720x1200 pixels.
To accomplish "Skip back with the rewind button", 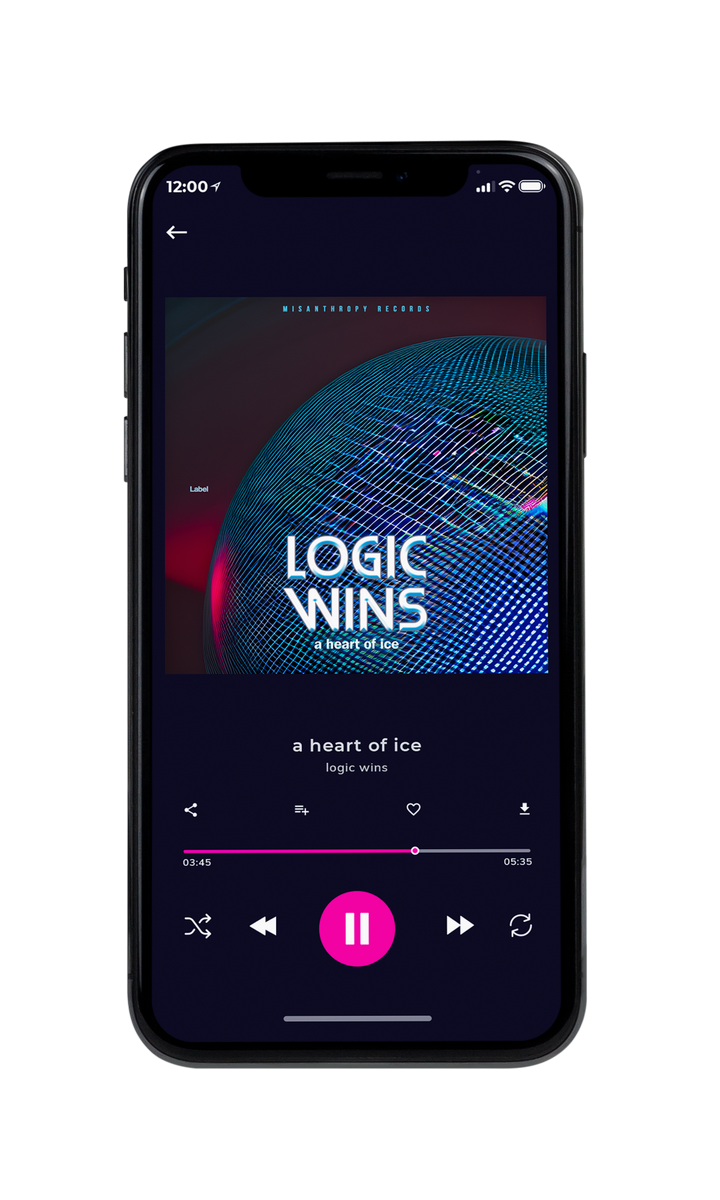I will click(x=263, y=927).
